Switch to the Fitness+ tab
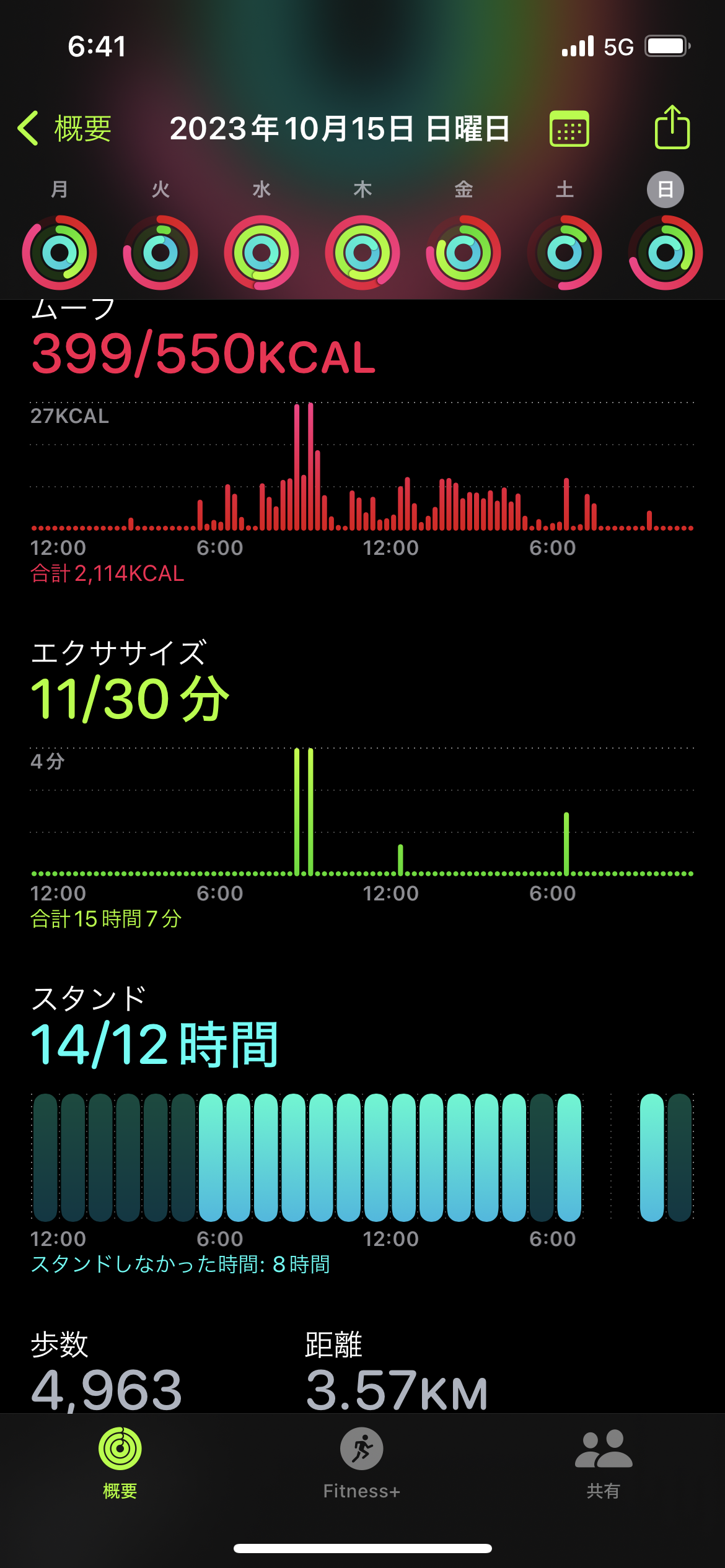This screenshot has height=1568, width=725. [362, 1463]
